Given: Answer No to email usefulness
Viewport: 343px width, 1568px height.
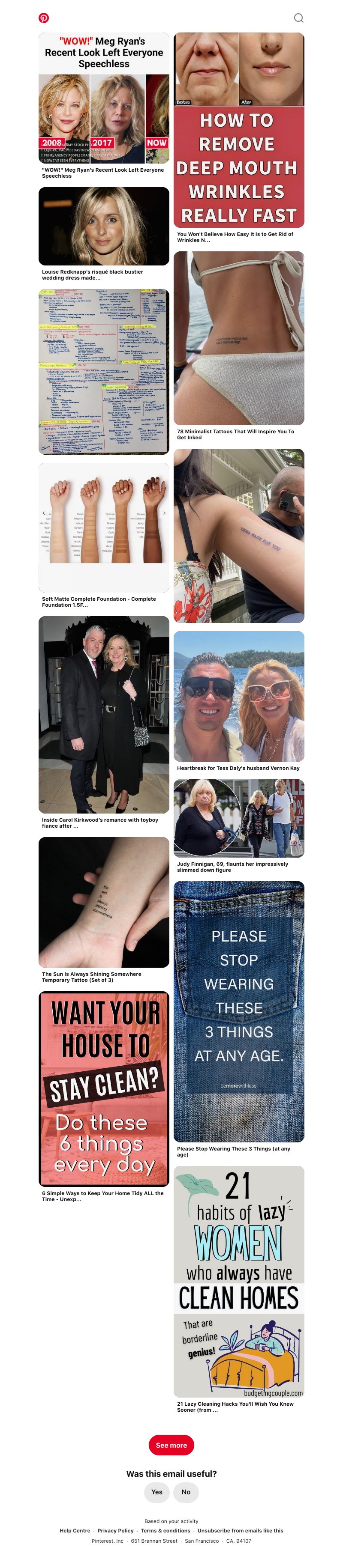Looking at the screenshot, I should coord(186,1492).
